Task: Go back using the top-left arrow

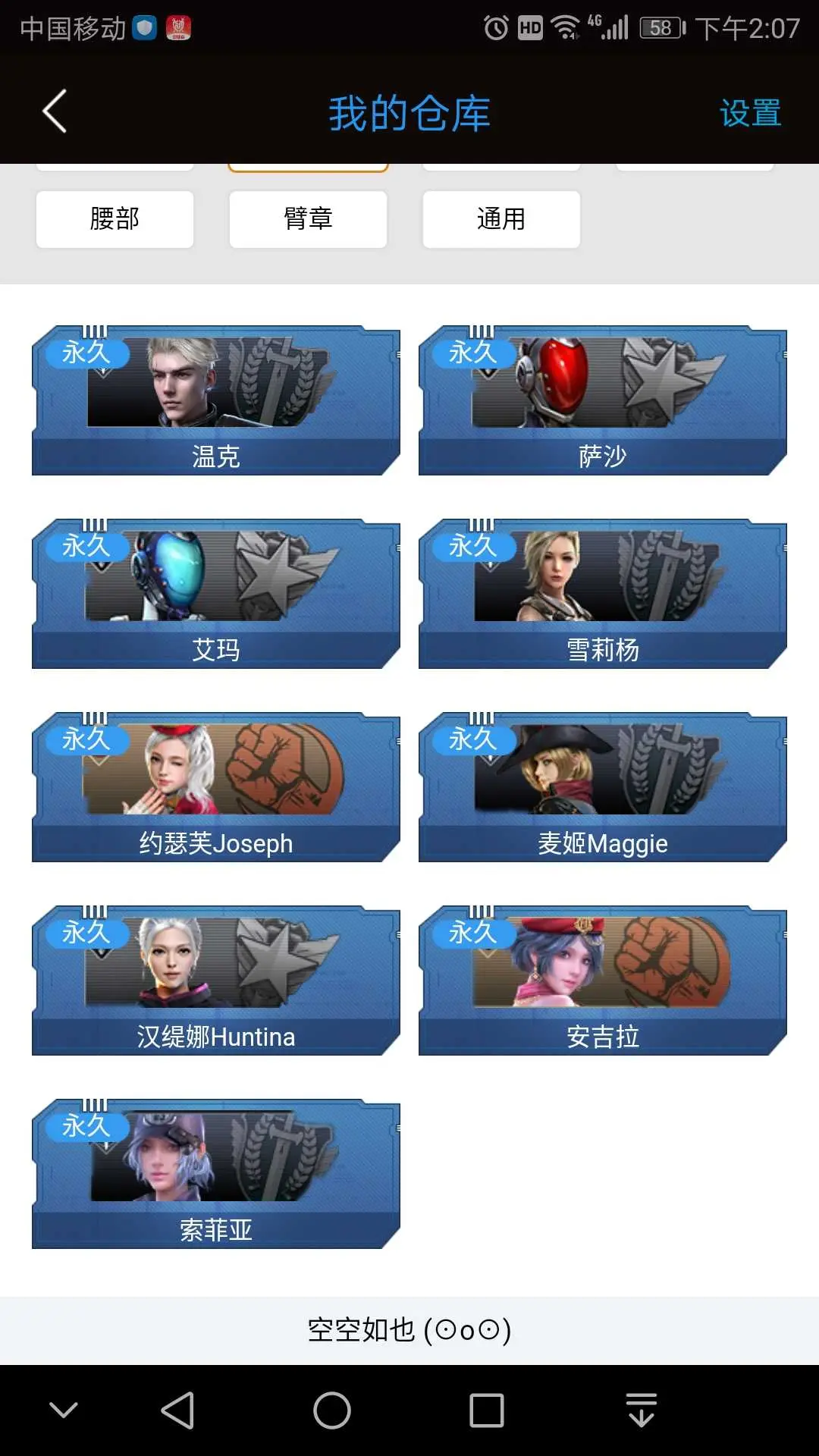Action: click(x=55, y=111)
